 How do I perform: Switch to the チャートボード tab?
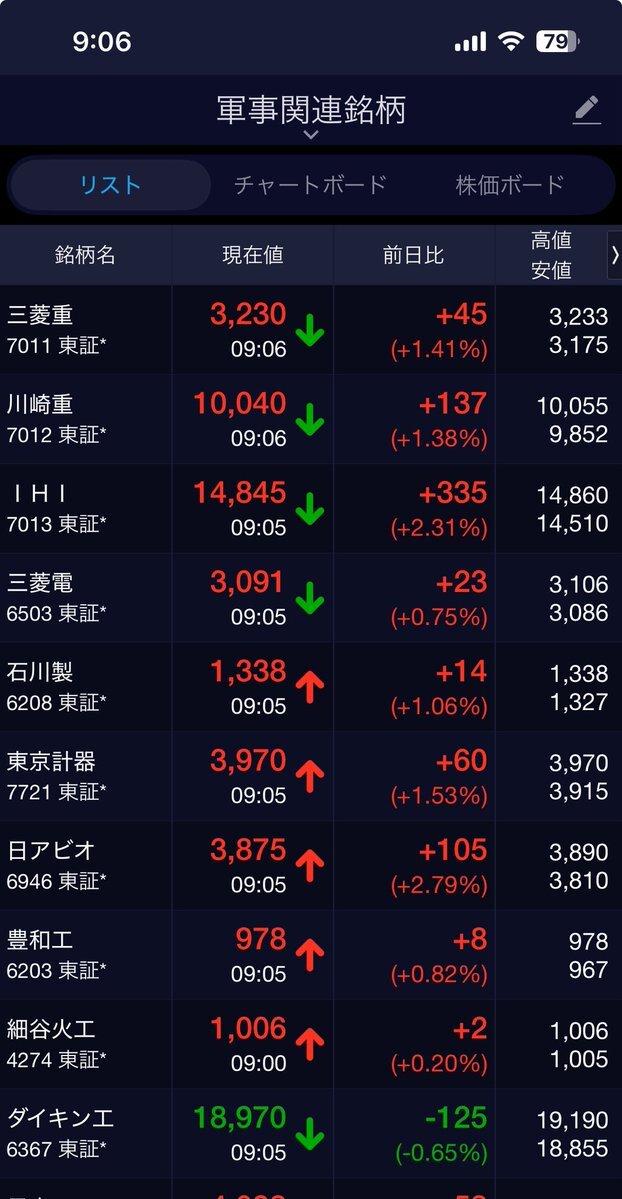(311, 185)
